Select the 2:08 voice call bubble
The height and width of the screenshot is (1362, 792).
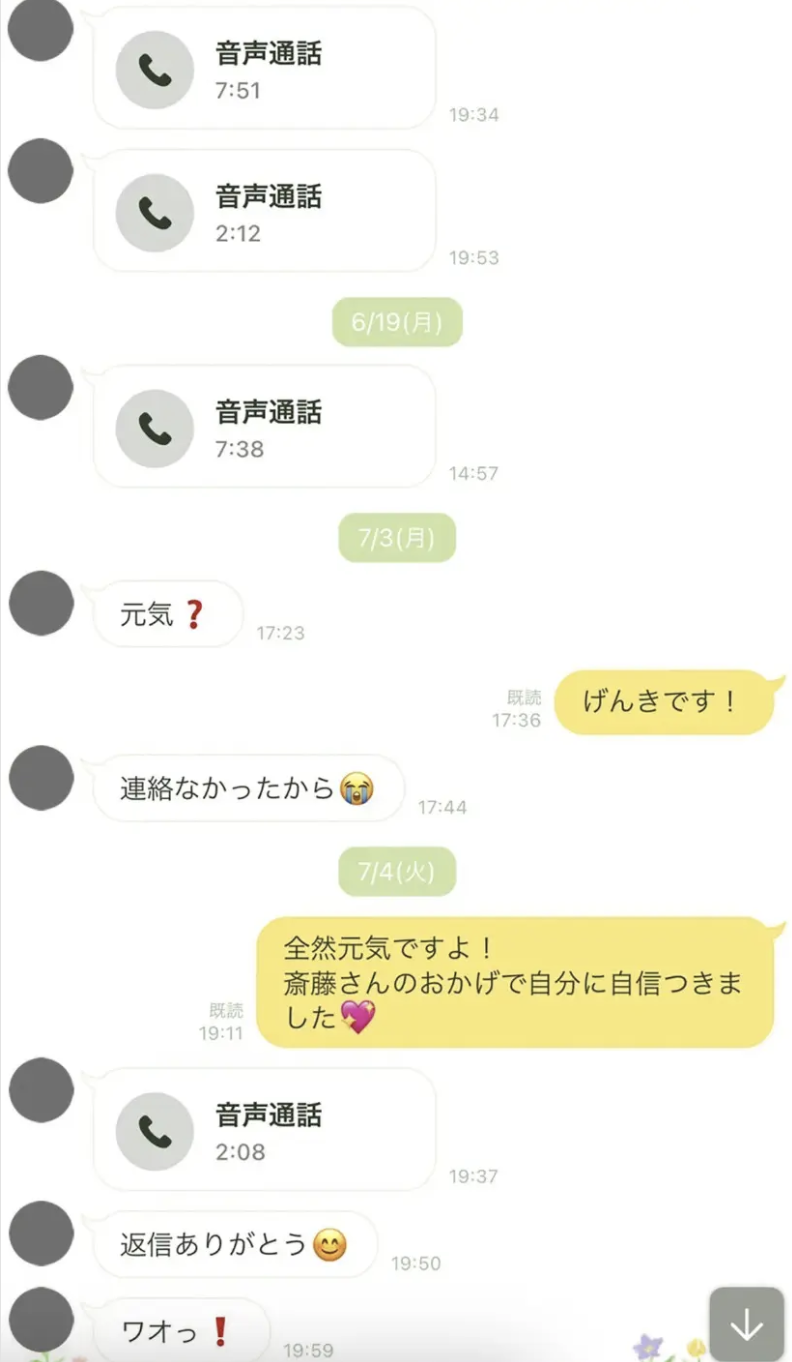point(264,1129)
